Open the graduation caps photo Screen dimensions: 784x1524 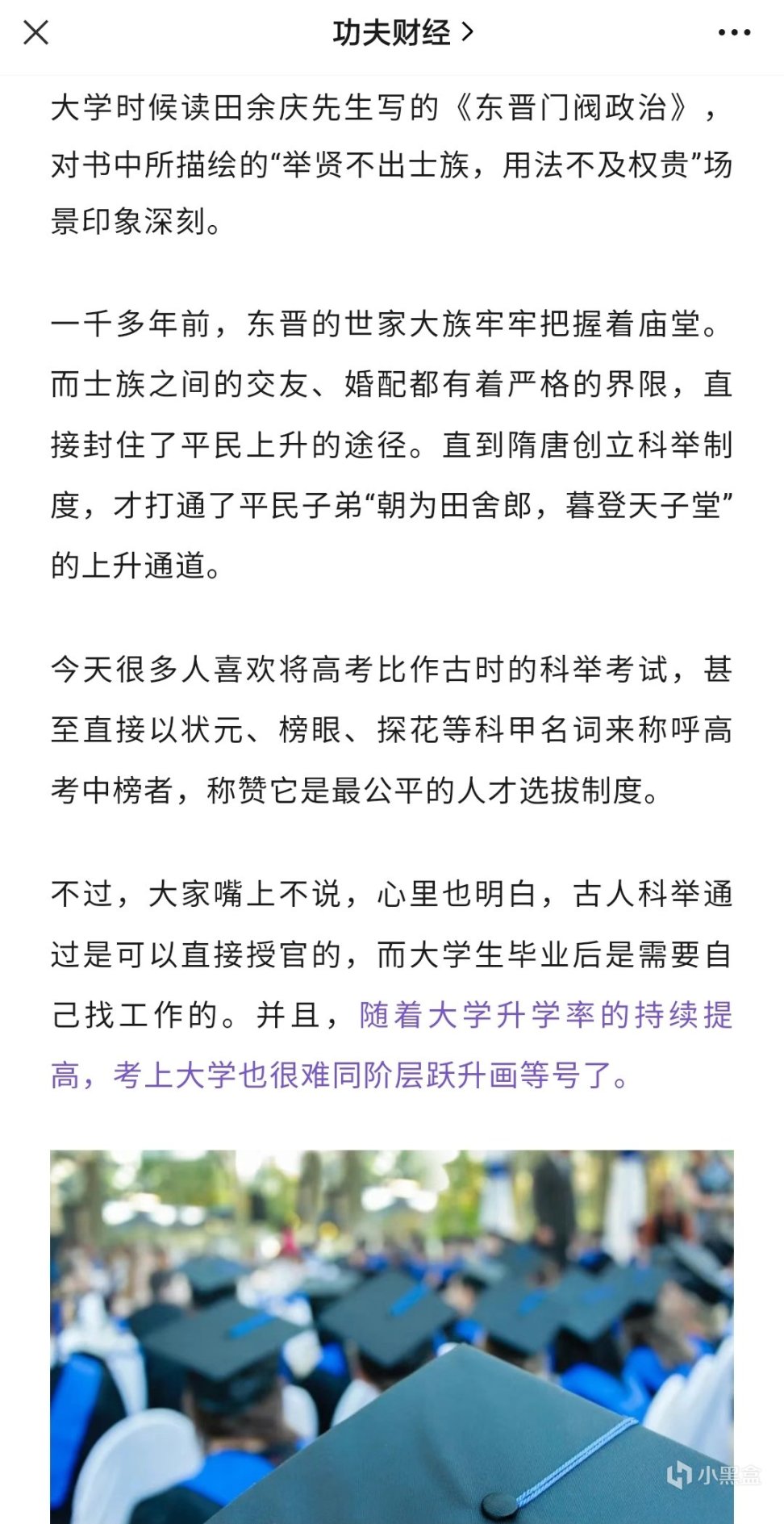tap(392, 1336)
